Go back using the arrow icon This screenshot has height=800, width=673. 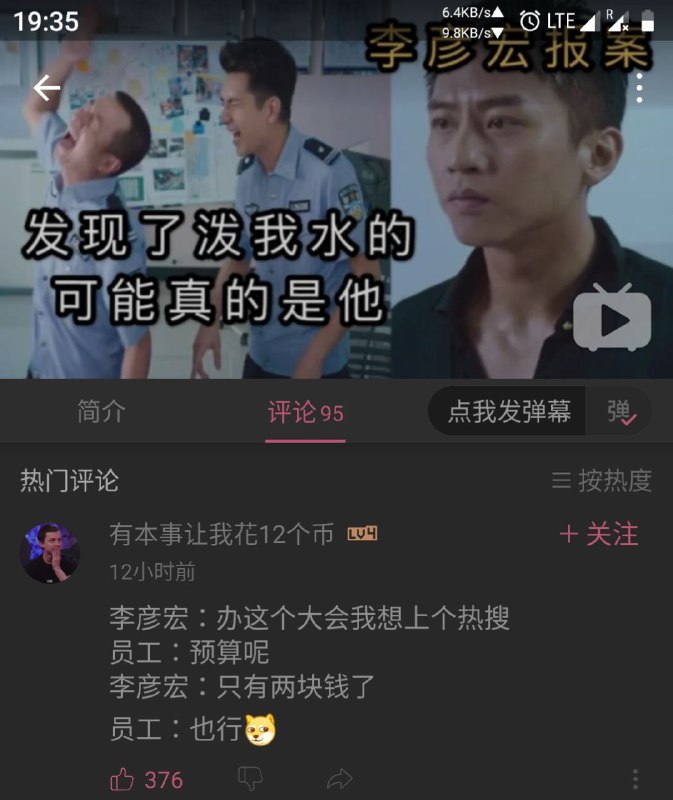pyautogui.click(x=47, y=88)
